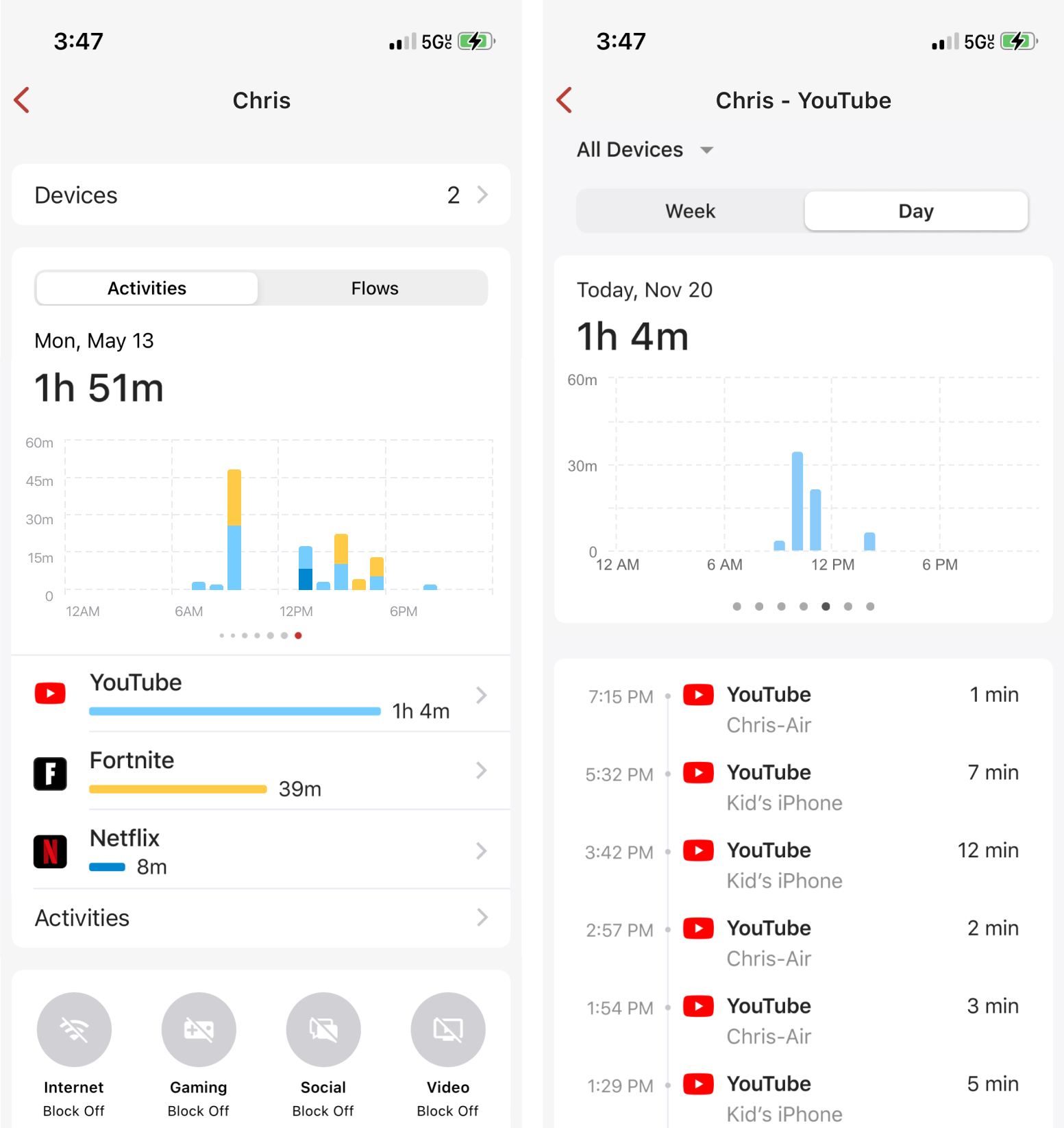Enable the Gaming block
1064x1128 pixels.
199,1029
